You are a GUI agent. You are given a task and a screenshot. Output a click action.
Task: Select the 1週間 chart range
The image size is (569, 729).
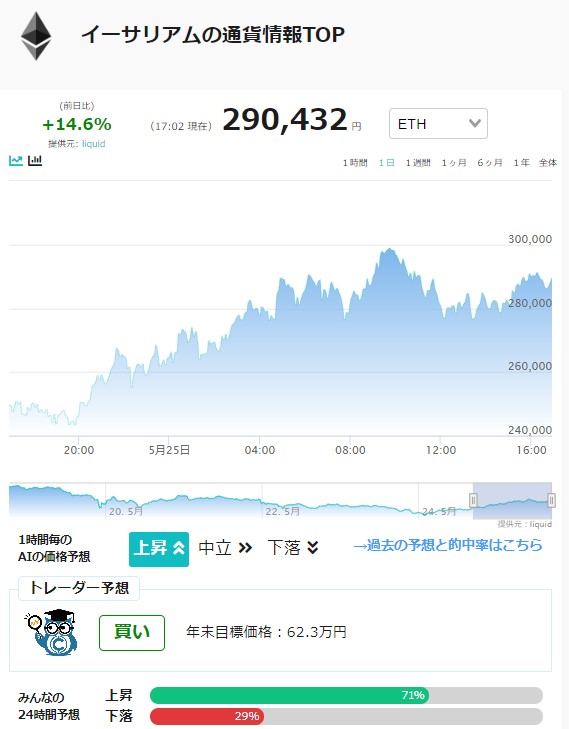[418, 163]
